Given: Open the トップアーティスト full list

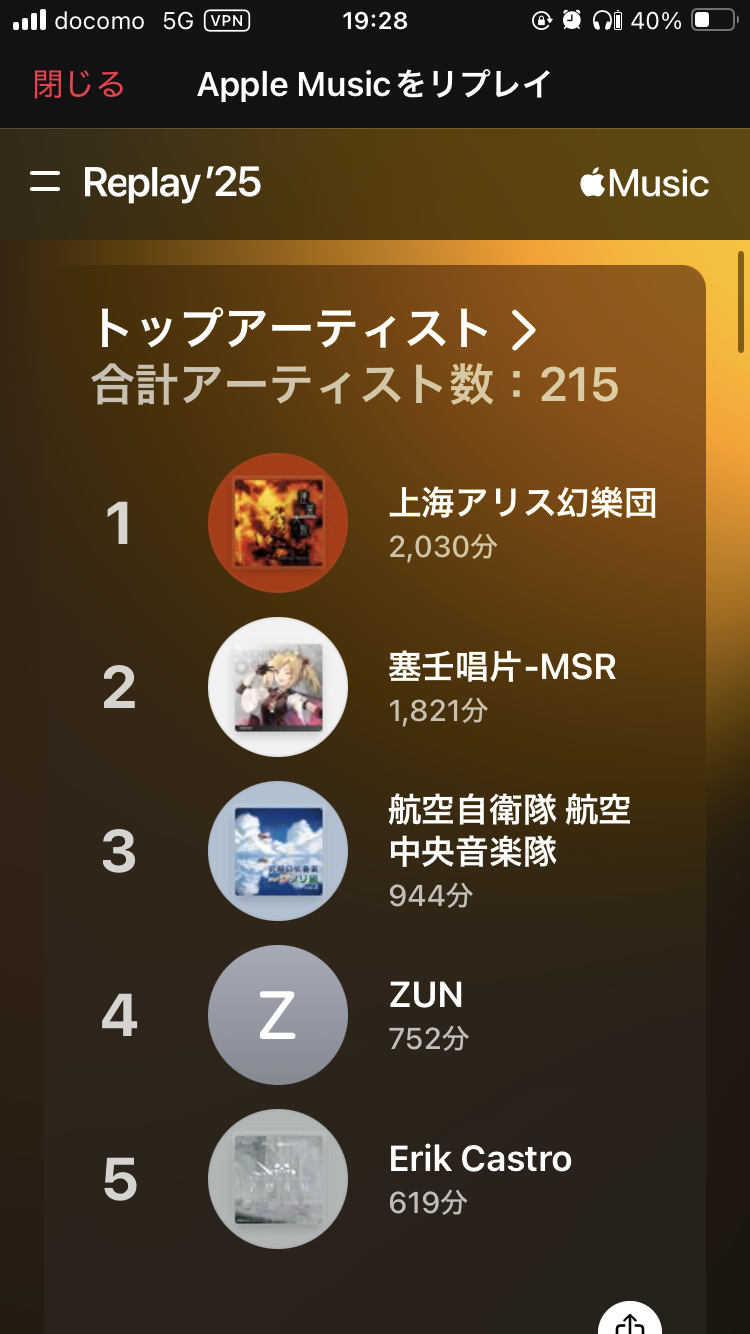Looking at the screenshot, I should [x=315, y=329].
